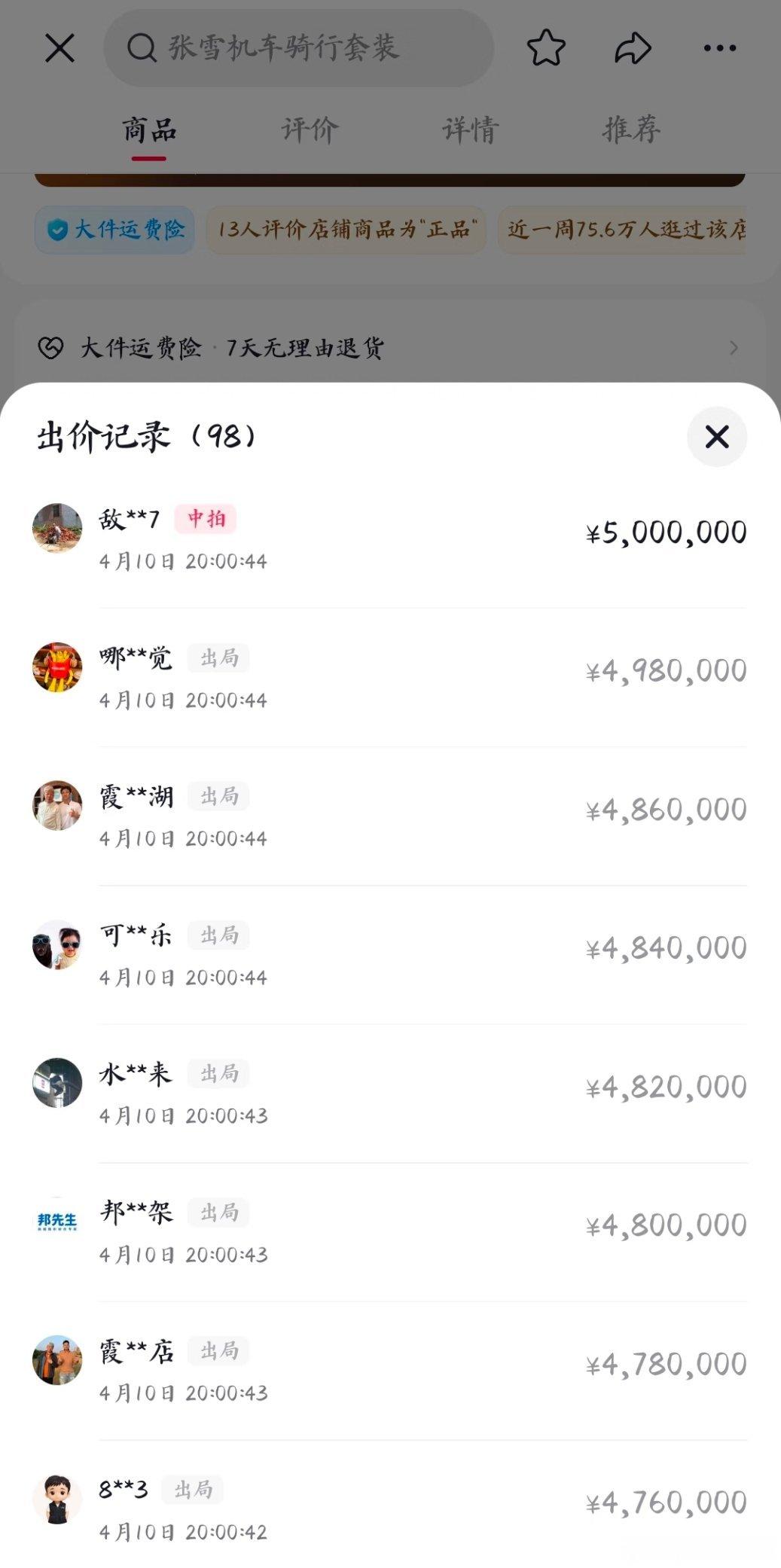Screen dimensions: 781x1568
Task: Tap the share arrow icon
Action: 631,47
